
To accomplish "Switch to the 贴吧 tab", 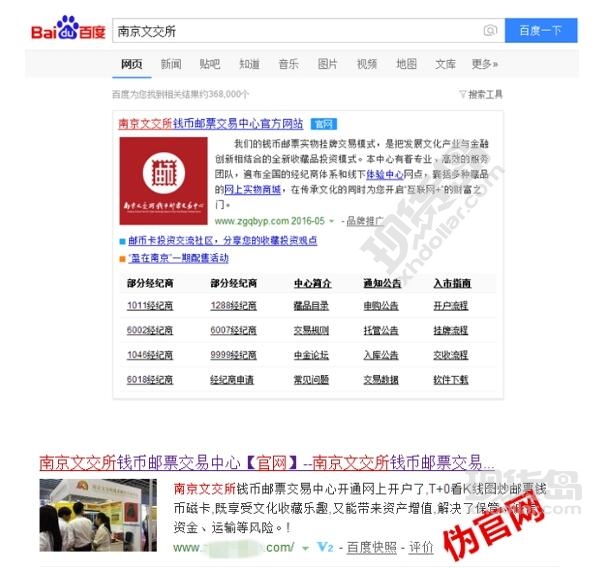I will [210, 64].
